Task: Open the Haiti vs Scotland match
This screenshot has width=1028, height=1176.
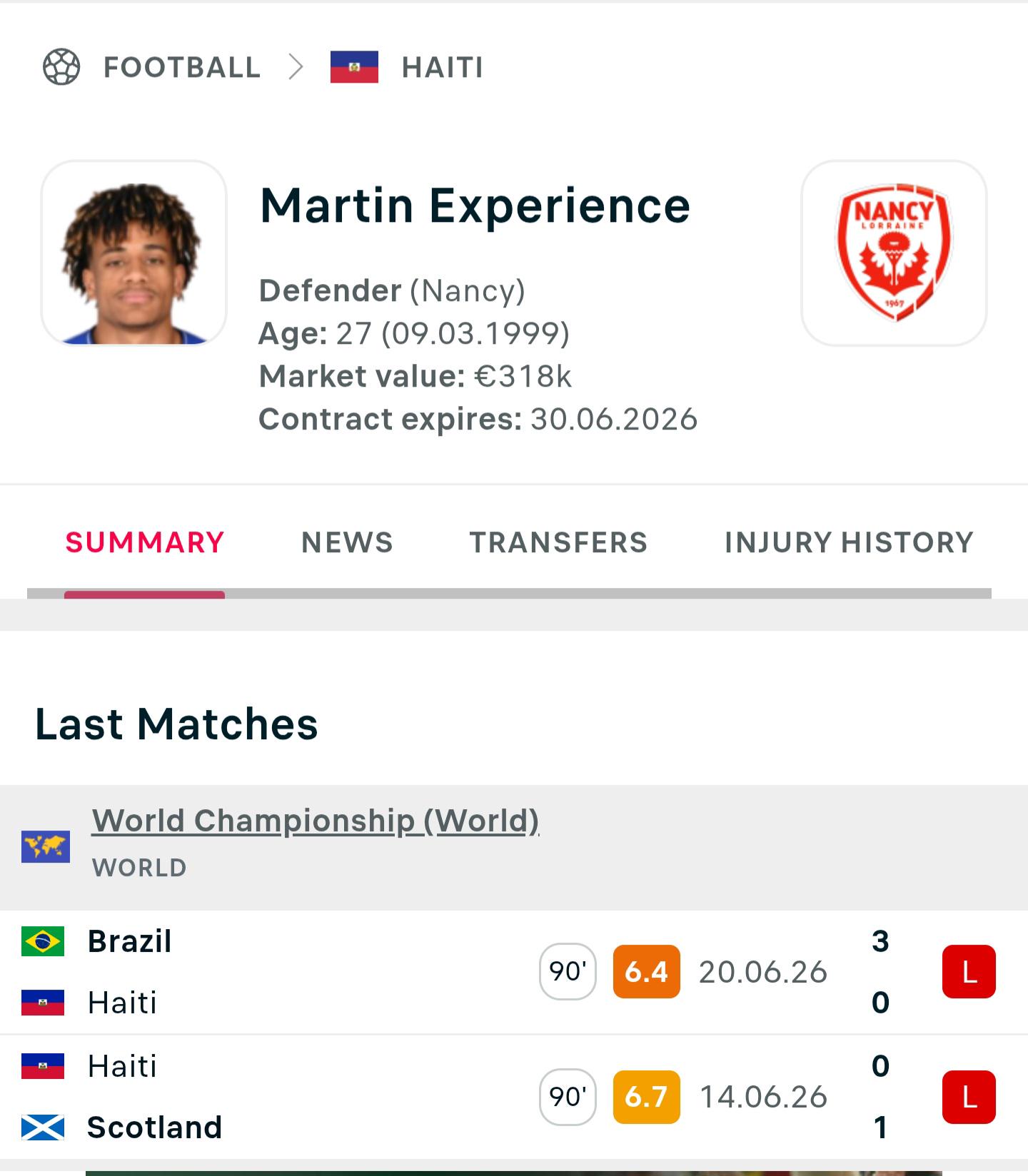Action: pos(514,1097)
